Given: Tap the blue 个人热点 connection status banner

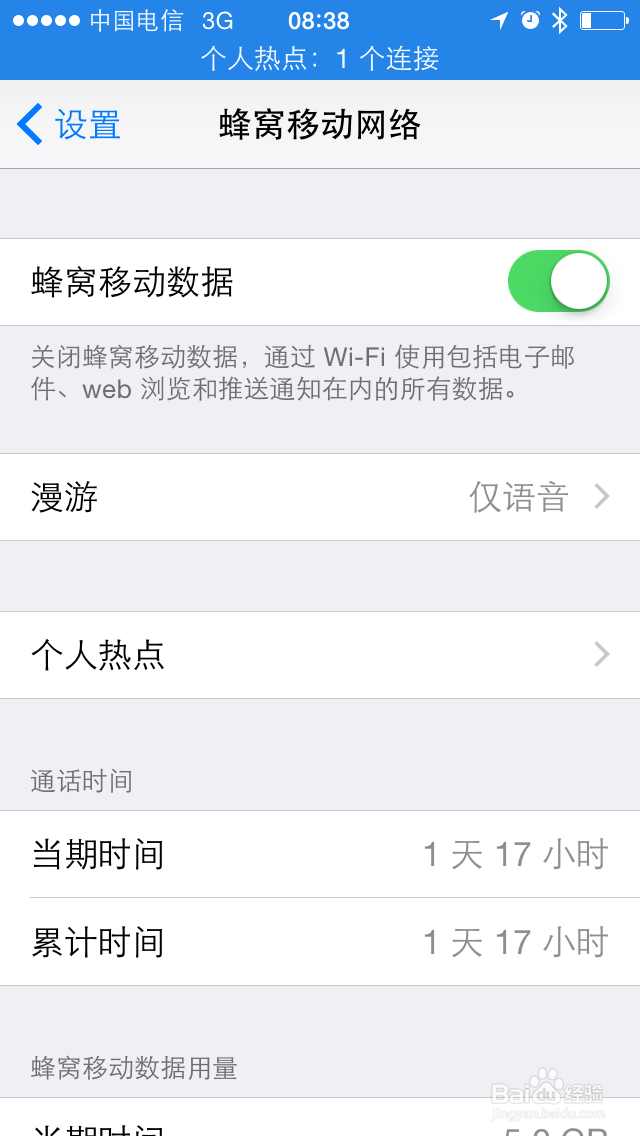Looking at the screenshot, I should coord(320,59).
